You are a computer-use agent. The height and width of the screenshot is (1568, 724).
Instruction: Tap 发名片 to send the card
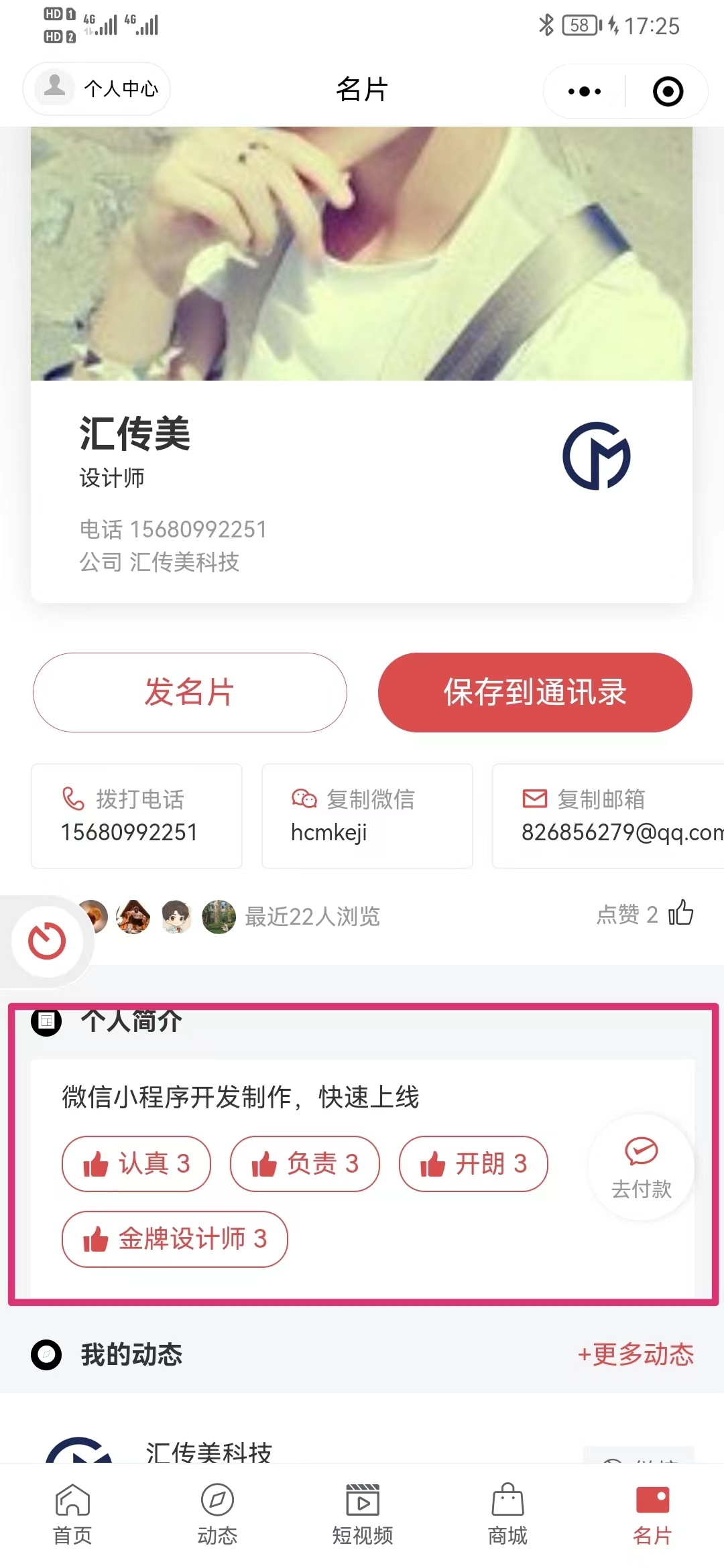pos(190,692)
